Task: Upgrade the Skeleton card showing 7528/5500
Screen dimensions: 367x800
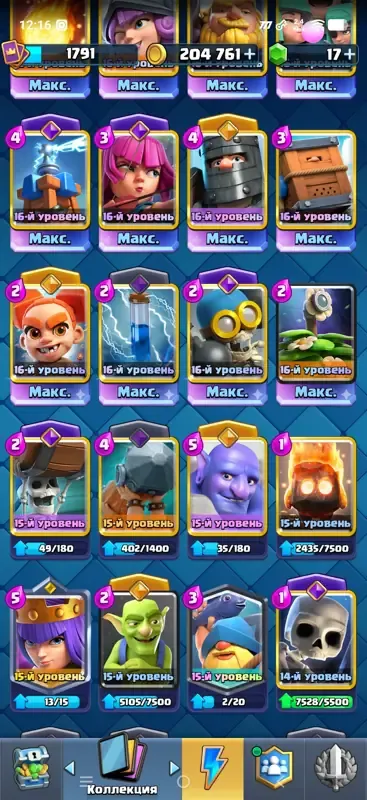Action: click(x=316, y=702)
